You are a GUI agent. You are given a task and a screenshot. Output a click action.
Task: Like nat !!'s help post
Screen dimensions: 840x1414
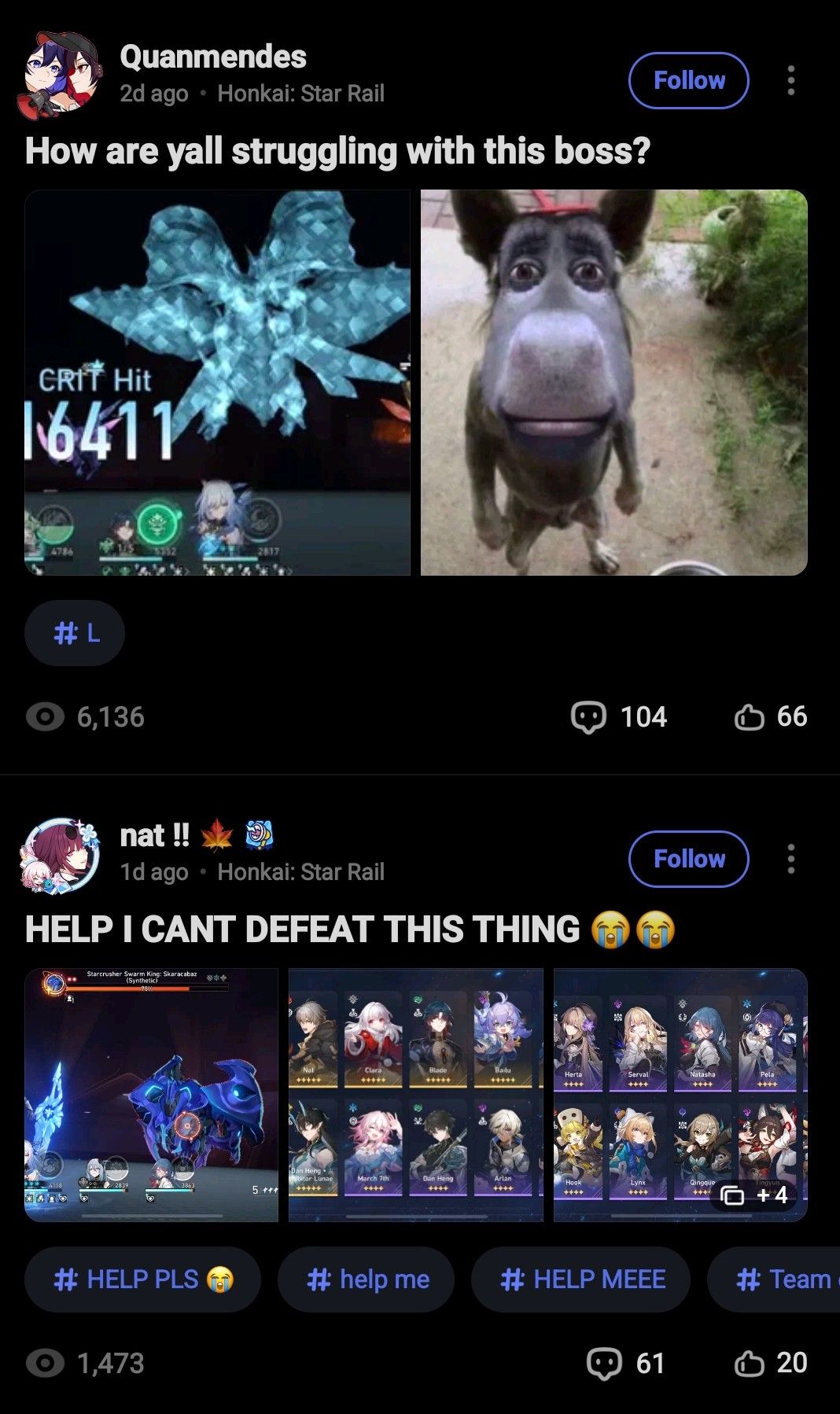[x=771, y=1363]
